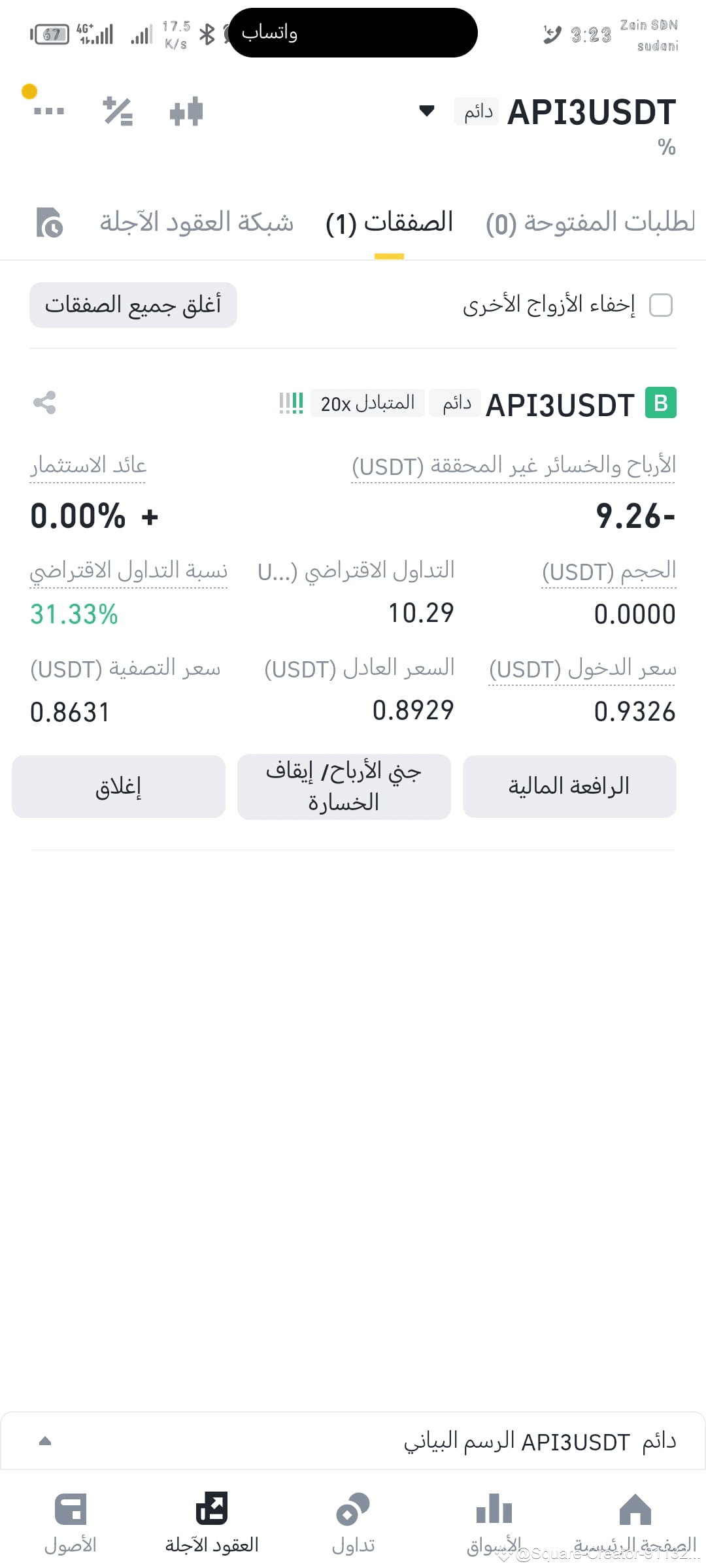Go to الصفحة الرئيسية home tab
The width and height of the screenshot is (706, 1568).
tap(635, 1524)
